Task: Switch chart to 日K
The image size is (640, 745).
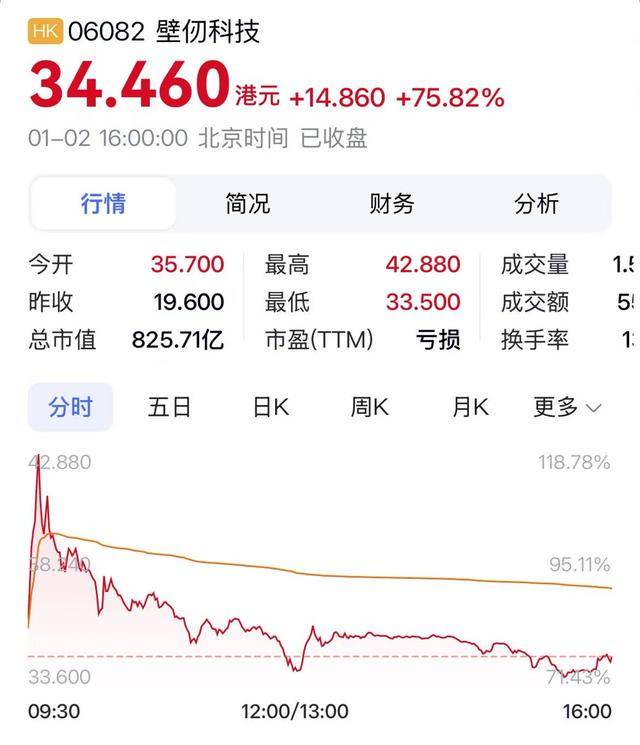Action: [270, 407]
